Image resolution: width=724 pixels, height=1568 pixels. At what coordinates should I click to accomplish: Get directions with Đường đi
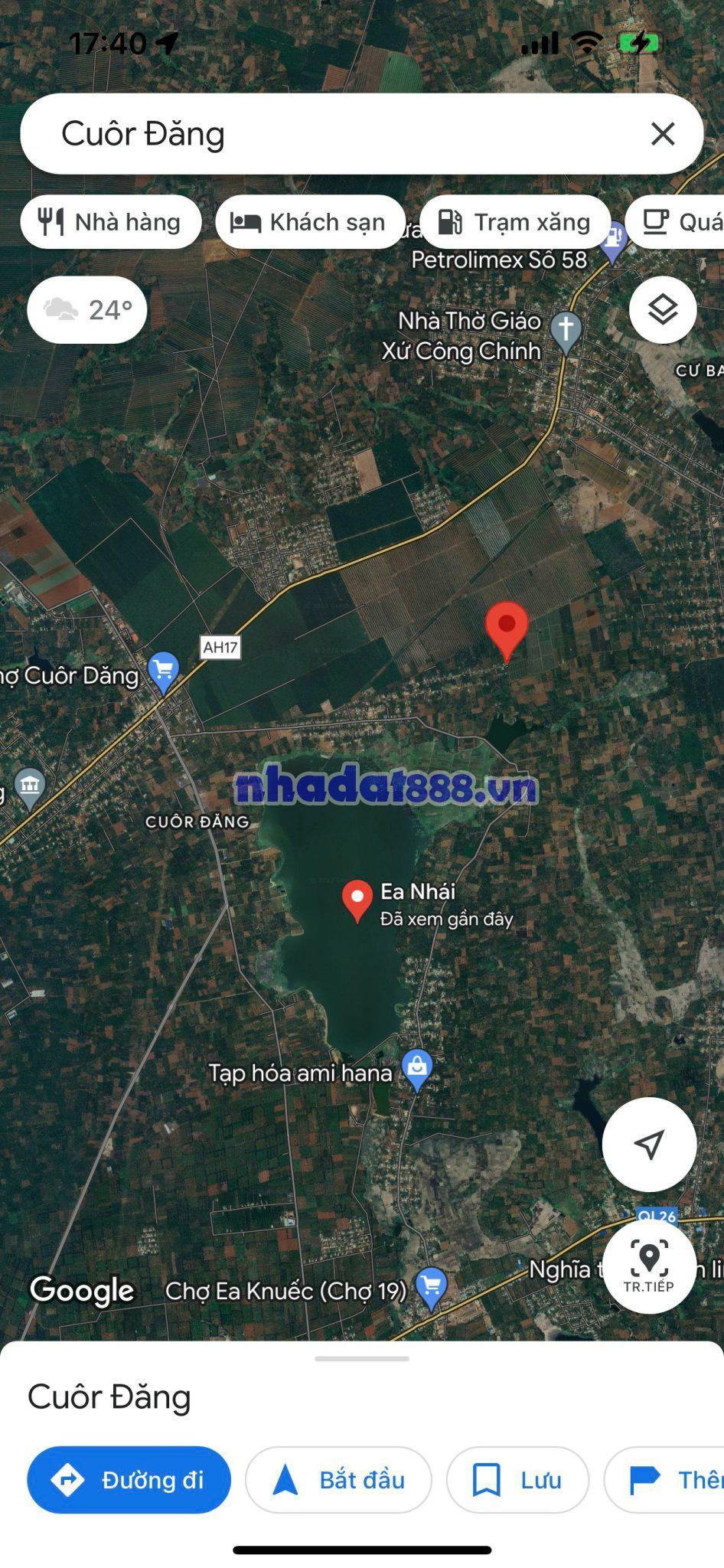[129, 1480]
